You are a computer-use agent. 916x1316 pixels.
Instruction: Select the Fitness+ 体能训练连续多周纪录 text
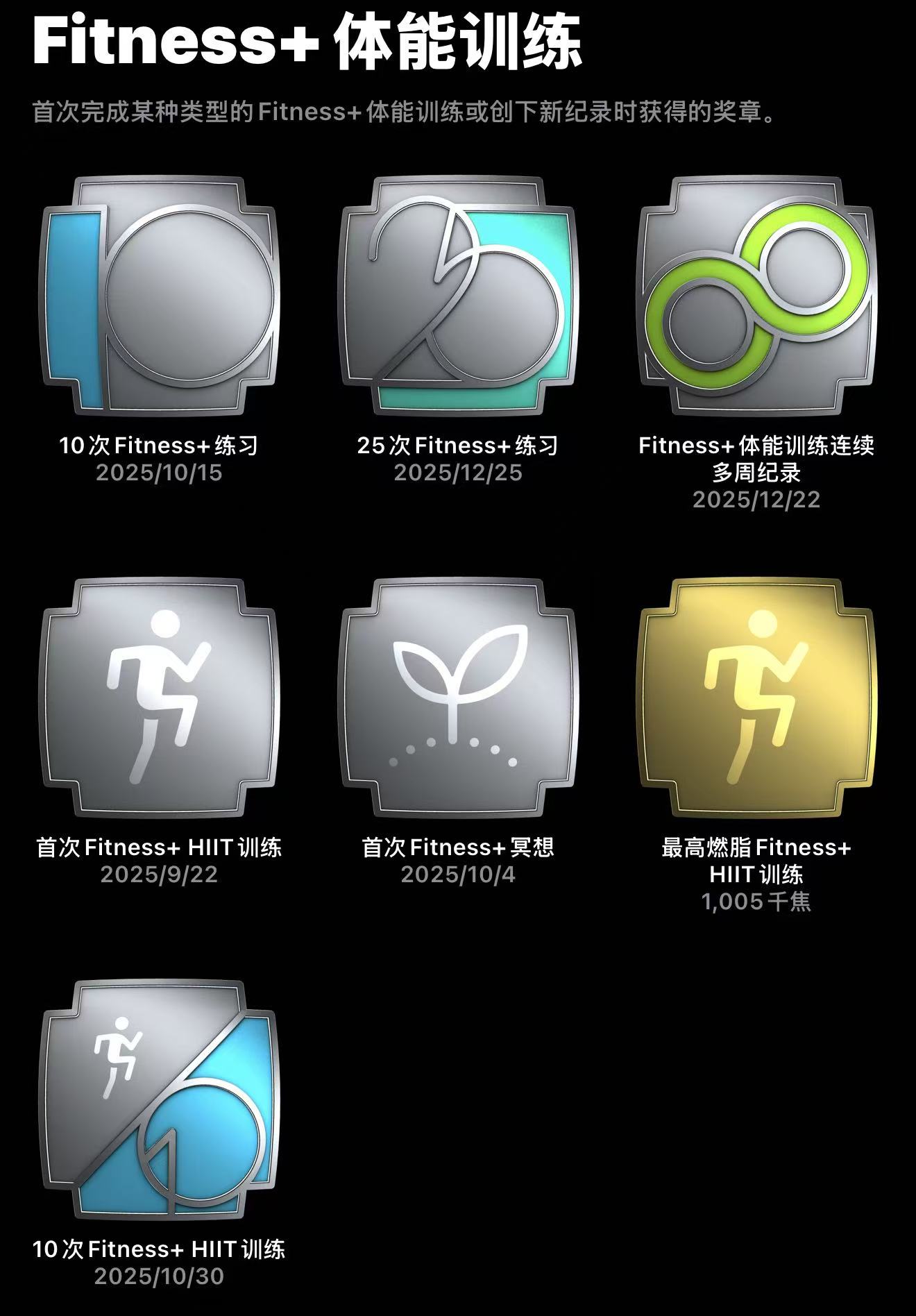click(x=756, y=460)
